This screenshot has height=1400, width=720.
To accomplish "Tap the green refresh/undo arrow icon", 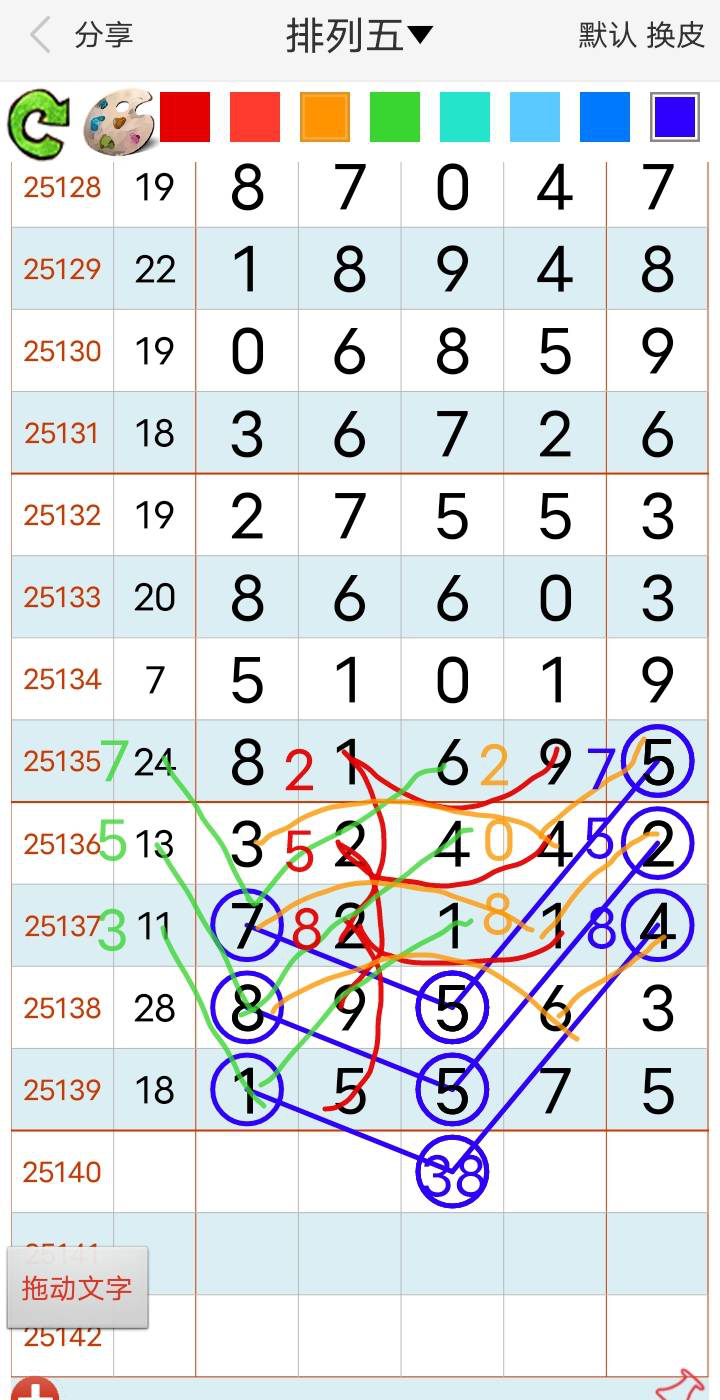I will click(x=38, y=117).
